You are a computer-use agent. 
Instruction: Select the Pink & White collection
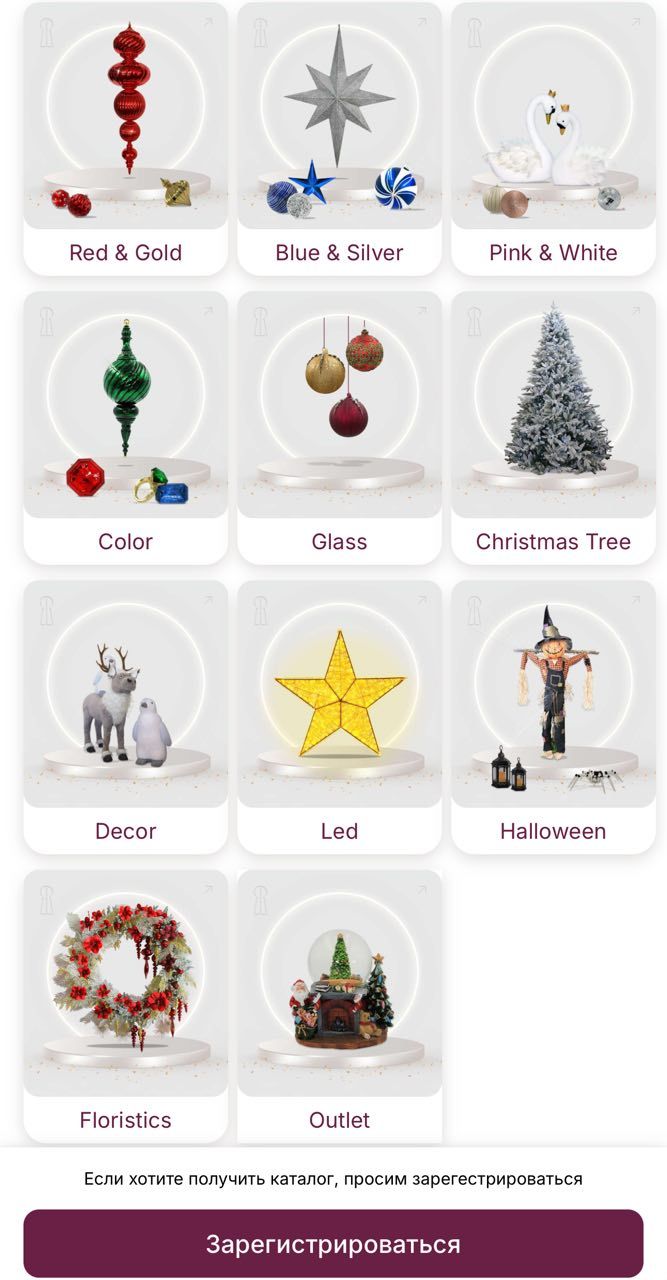[x=553, y=138]
